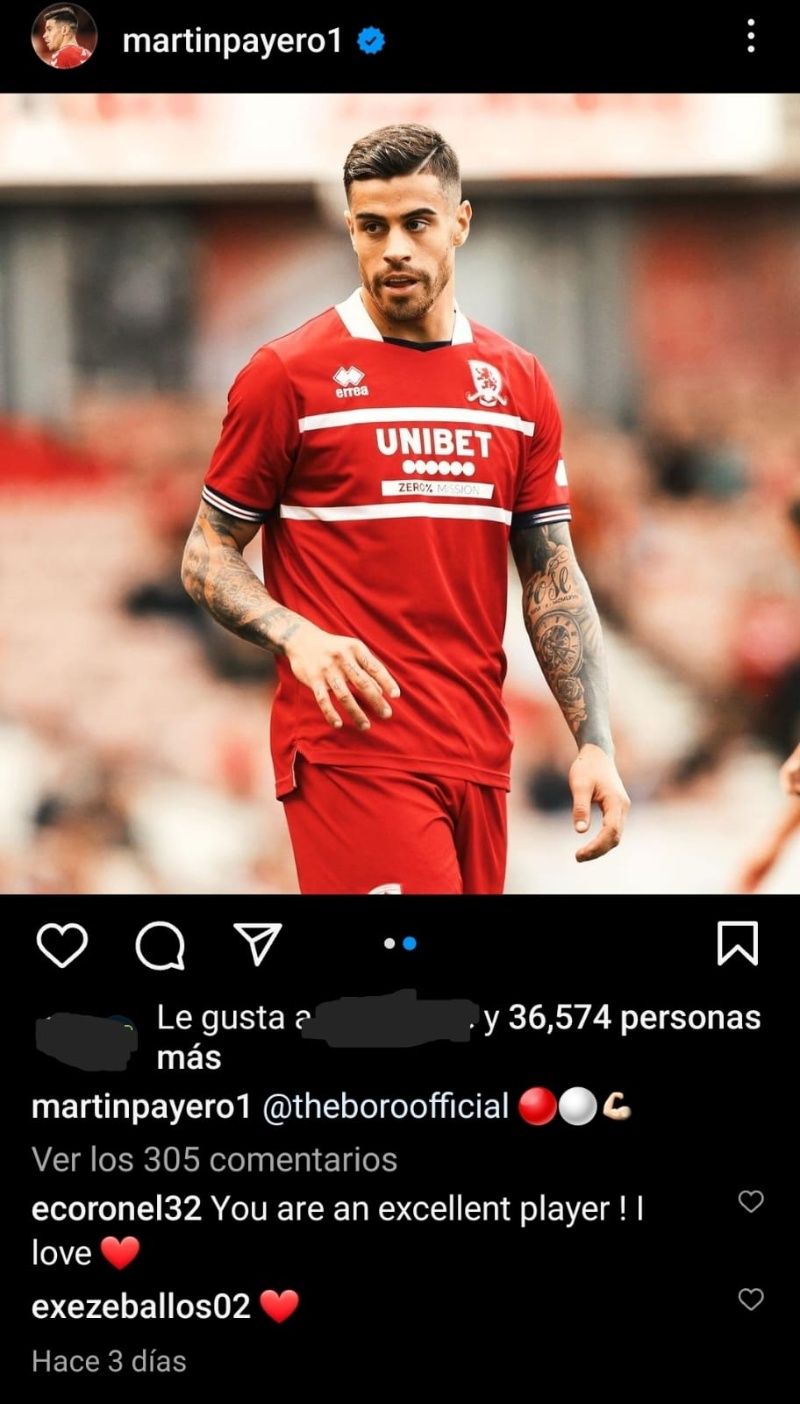Viewport: 800px width, 1404px height.
Task: Share the post via paper plane icon
Action: tap(257, 944)
